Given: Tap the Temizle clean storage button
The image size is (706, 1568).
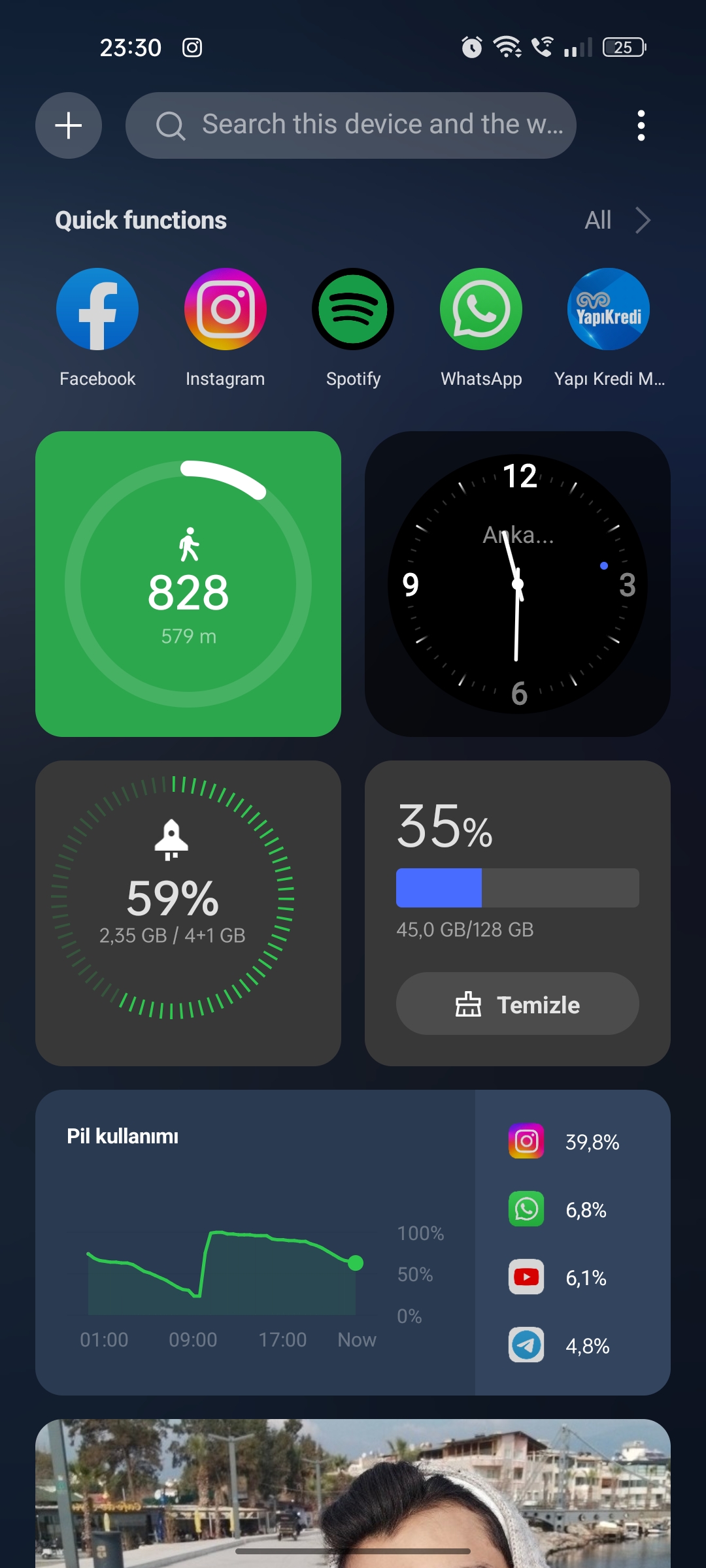Looking at the screenshot, I should coord(518,1004).
